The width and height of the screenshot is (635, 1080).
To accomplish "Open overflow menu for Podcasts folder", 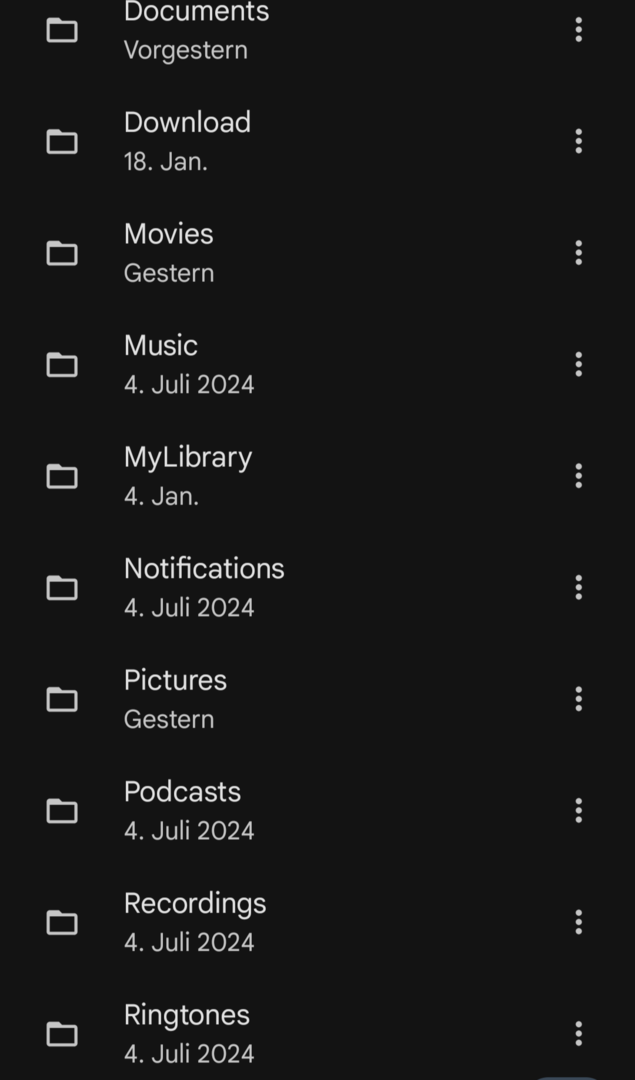I will click(578, 810).
